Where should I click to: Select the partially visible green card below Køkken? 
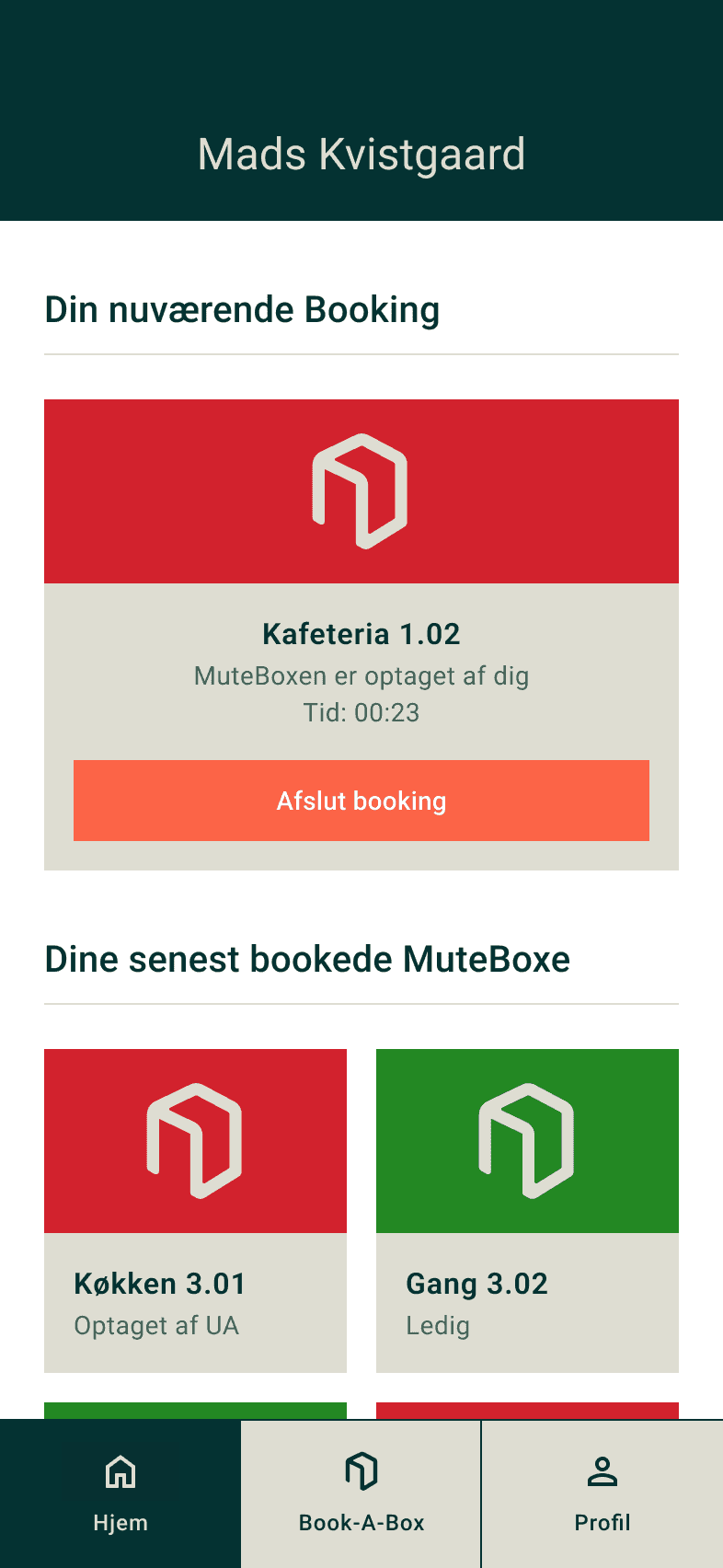click(195, 1412)
